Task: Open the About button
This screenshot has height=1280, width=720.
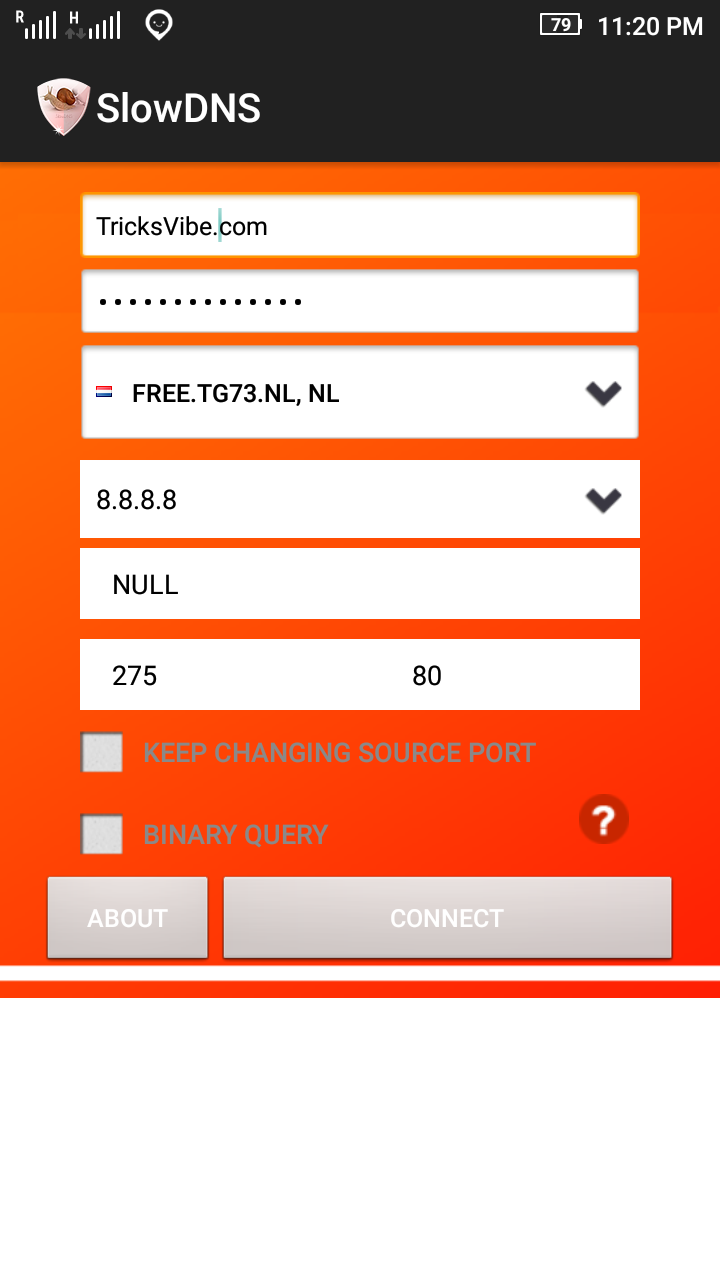Action: pyautogui.click(x=128, y=918)
